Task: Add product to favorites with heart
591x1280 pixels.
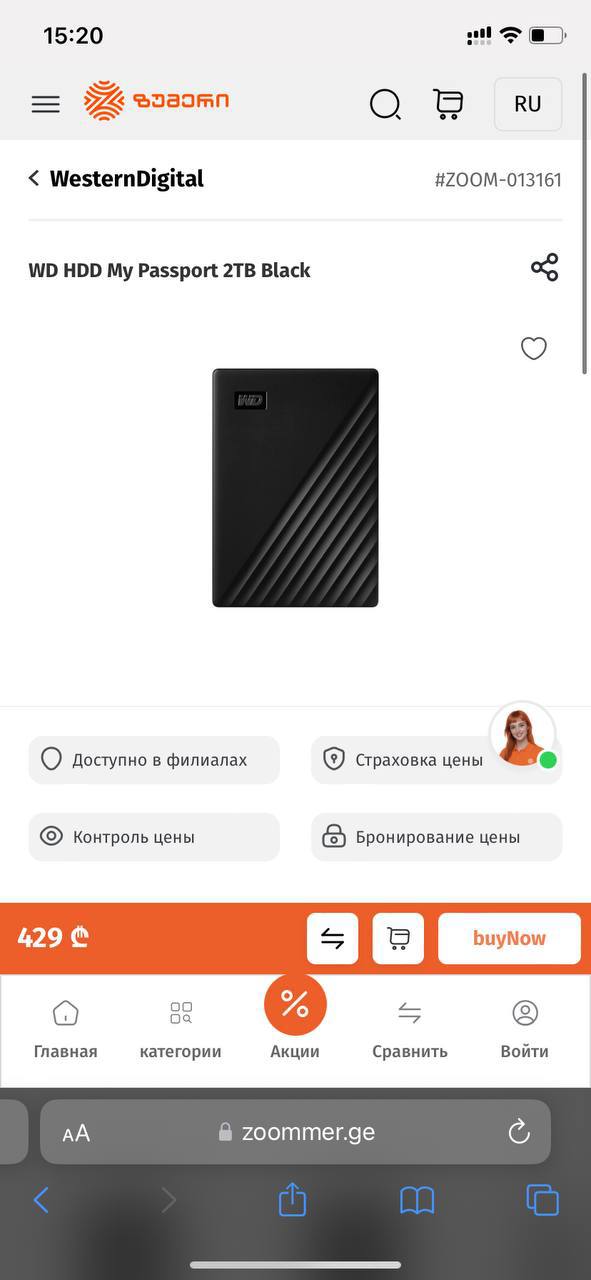Action: tap(534, 348)
